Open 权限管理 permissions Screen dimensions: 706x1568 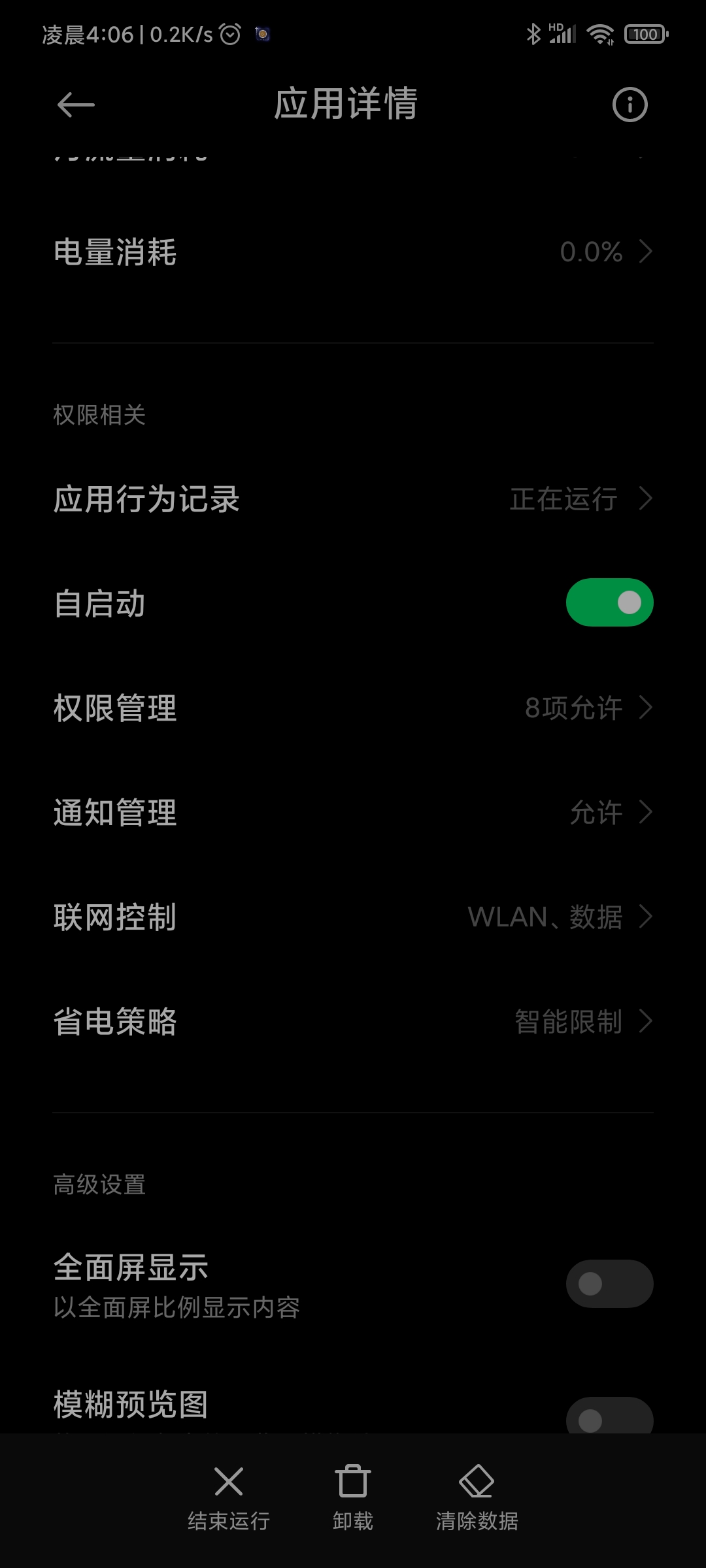353,708
